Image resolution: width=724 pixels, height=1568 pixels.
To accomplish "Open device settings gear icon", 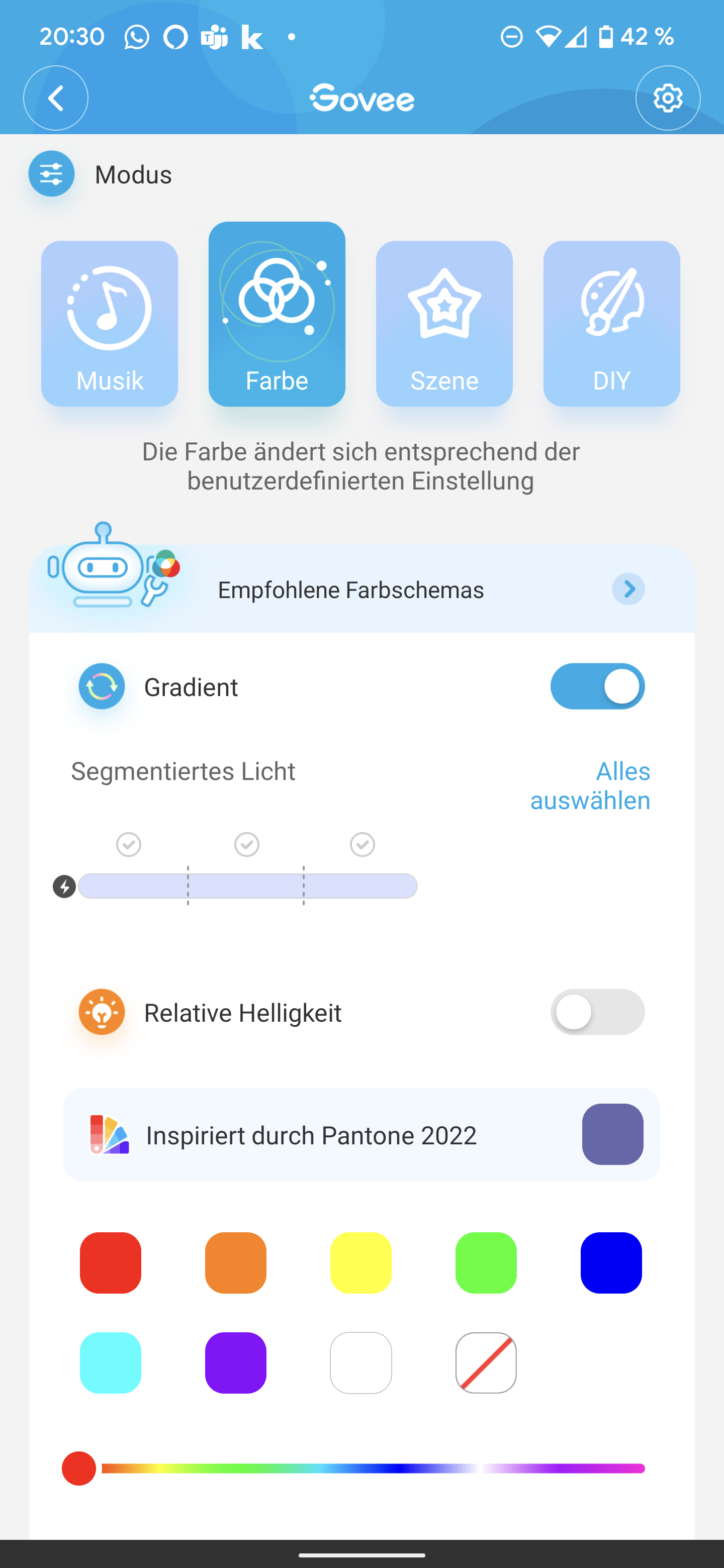I will pos(667,98).
